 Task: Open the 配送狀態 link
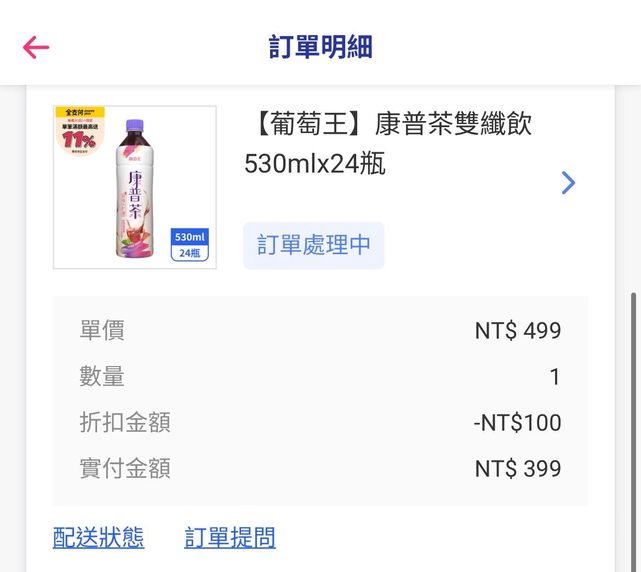[x=98, y=538]
